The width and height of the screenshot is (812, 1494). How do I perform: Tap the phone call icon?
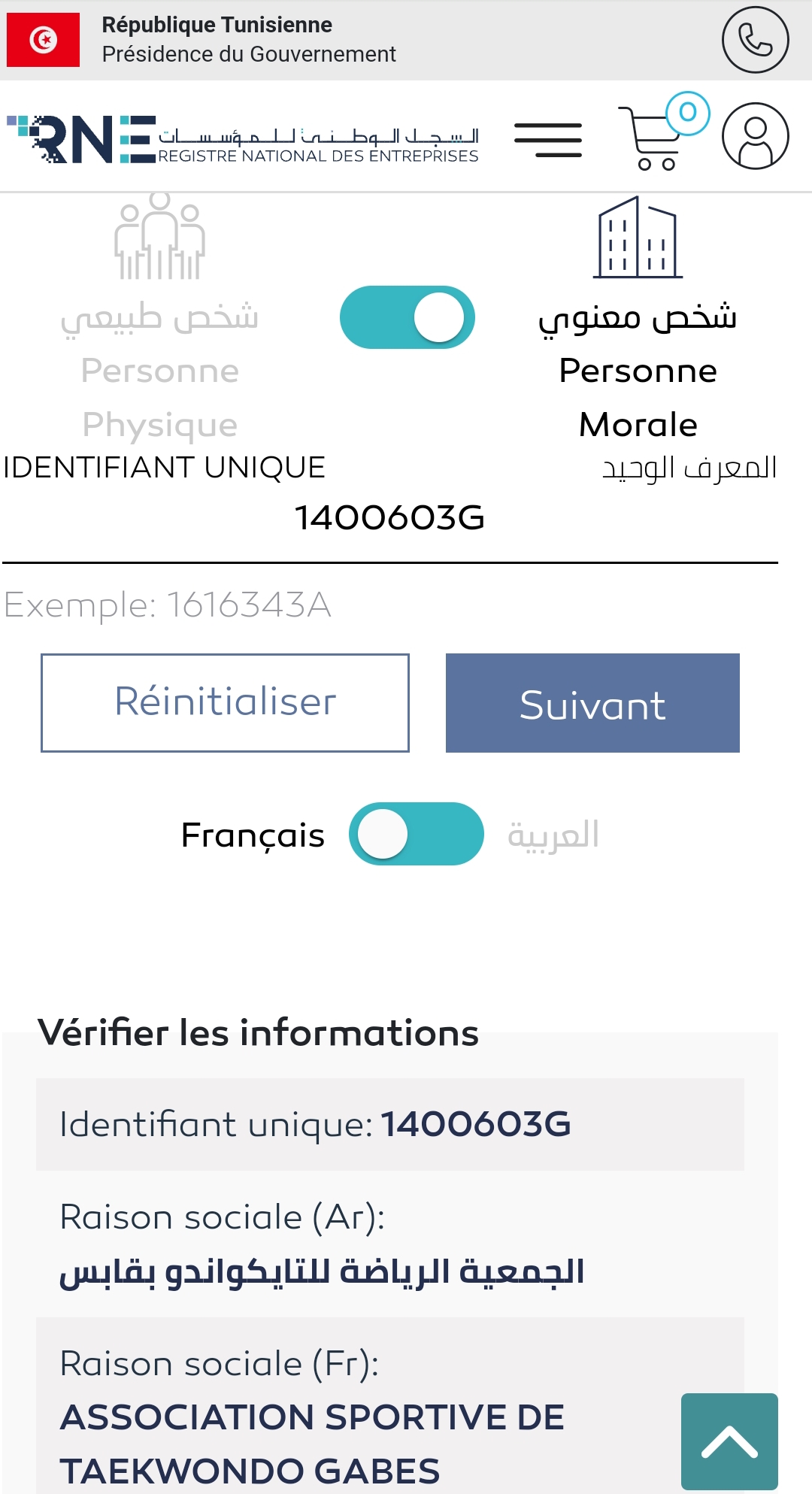[755, 40]
